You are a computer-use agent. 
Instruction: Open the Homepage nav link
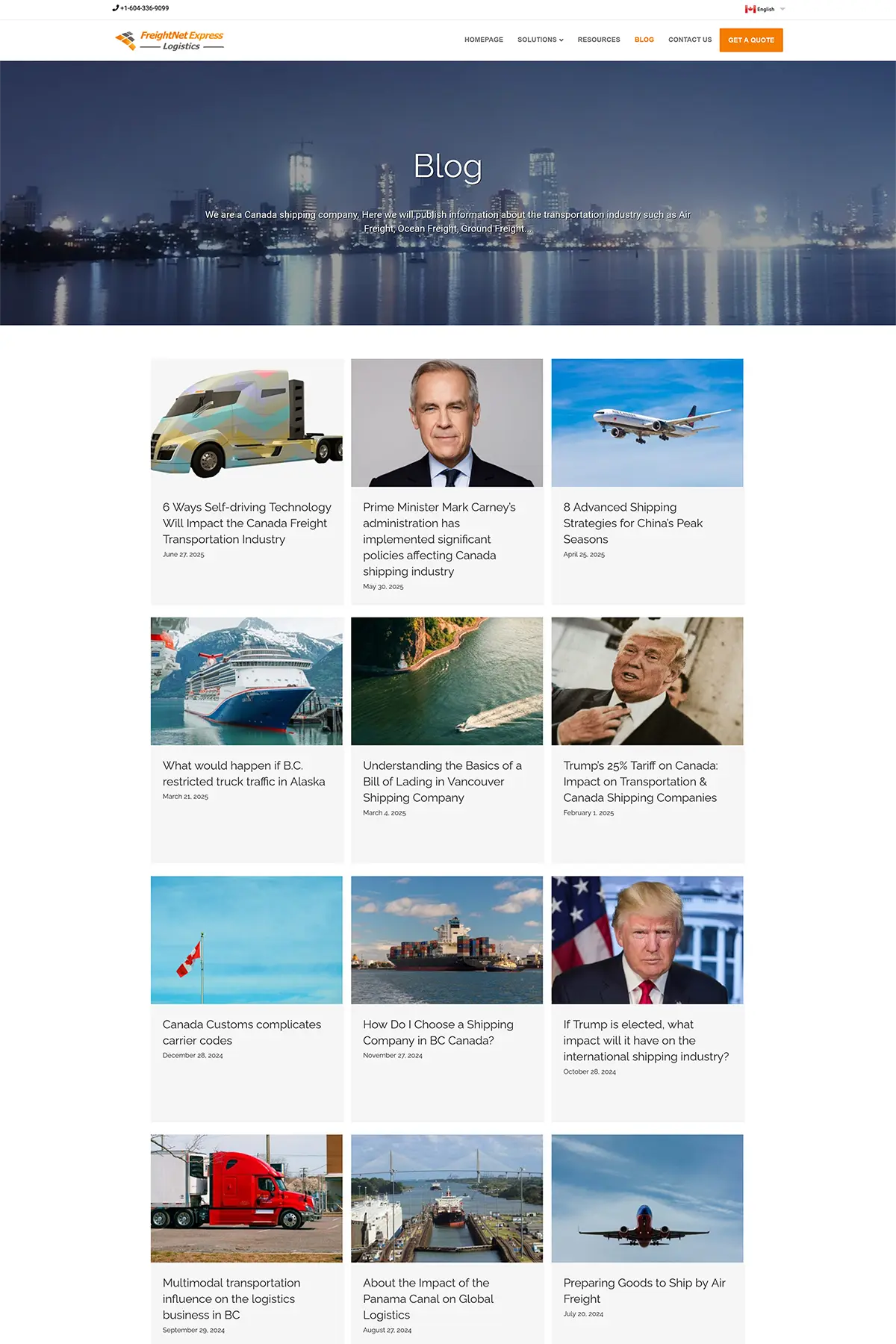pyautogui.click(x=483, y=40)
